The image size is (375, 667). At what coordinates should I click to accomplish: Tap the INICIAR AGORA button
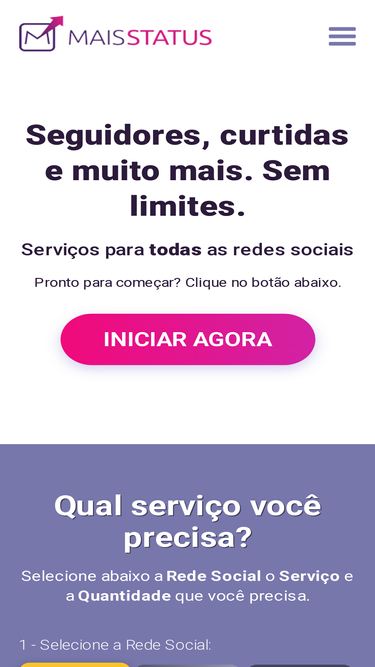click(x=188, y=339)
